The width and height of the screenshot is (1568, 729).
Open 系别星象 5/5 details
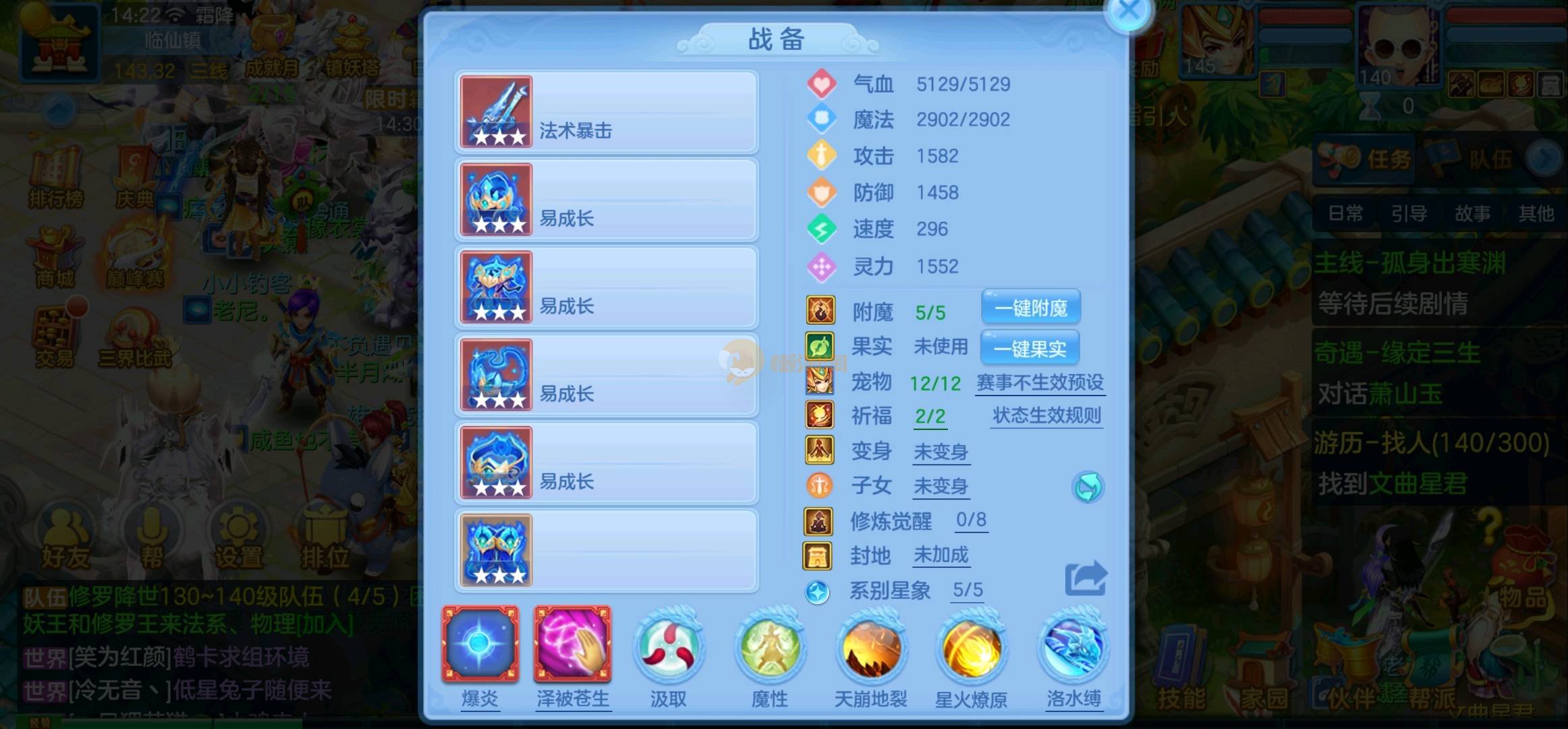pos(967,590)
